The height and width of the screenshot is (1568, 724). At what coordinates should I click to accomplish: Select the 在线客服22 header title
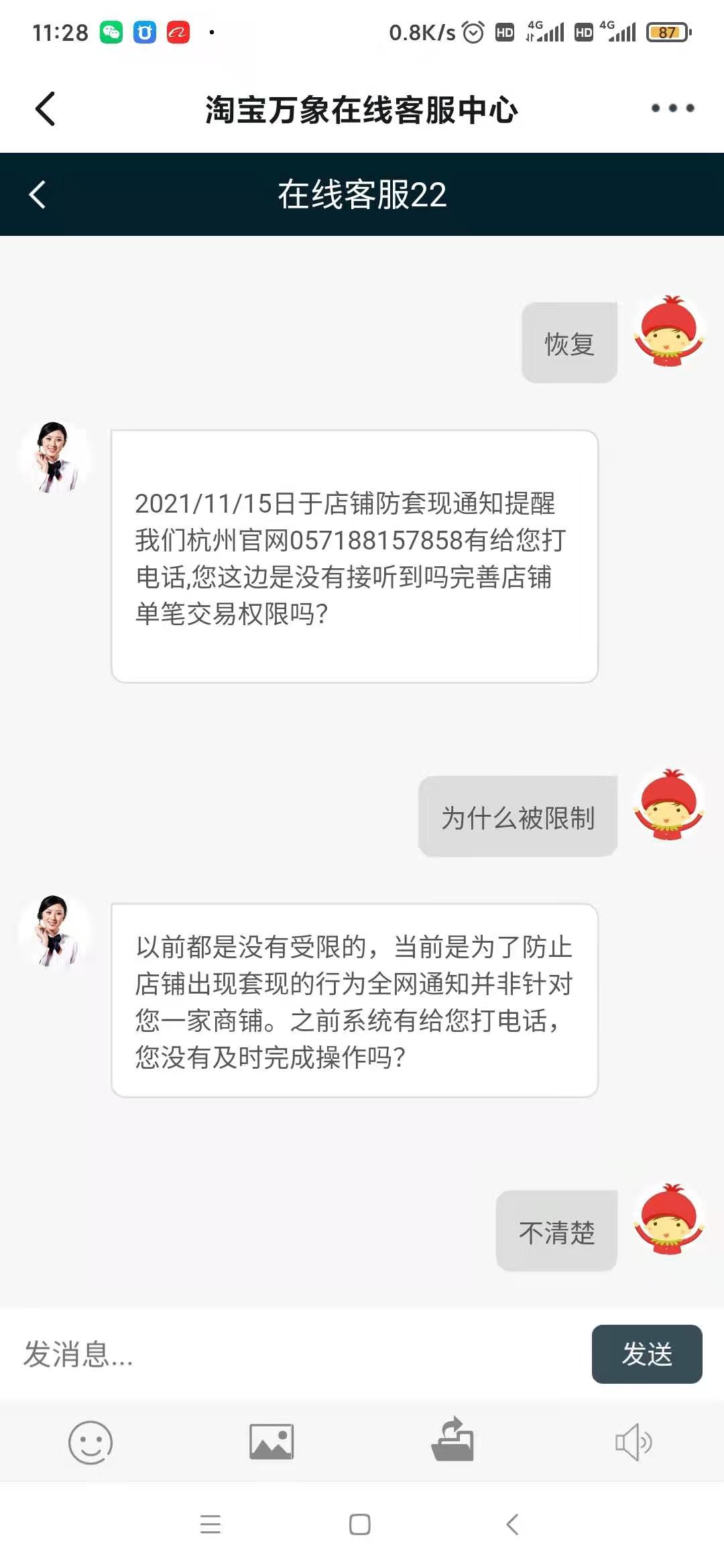pos(362,194)
